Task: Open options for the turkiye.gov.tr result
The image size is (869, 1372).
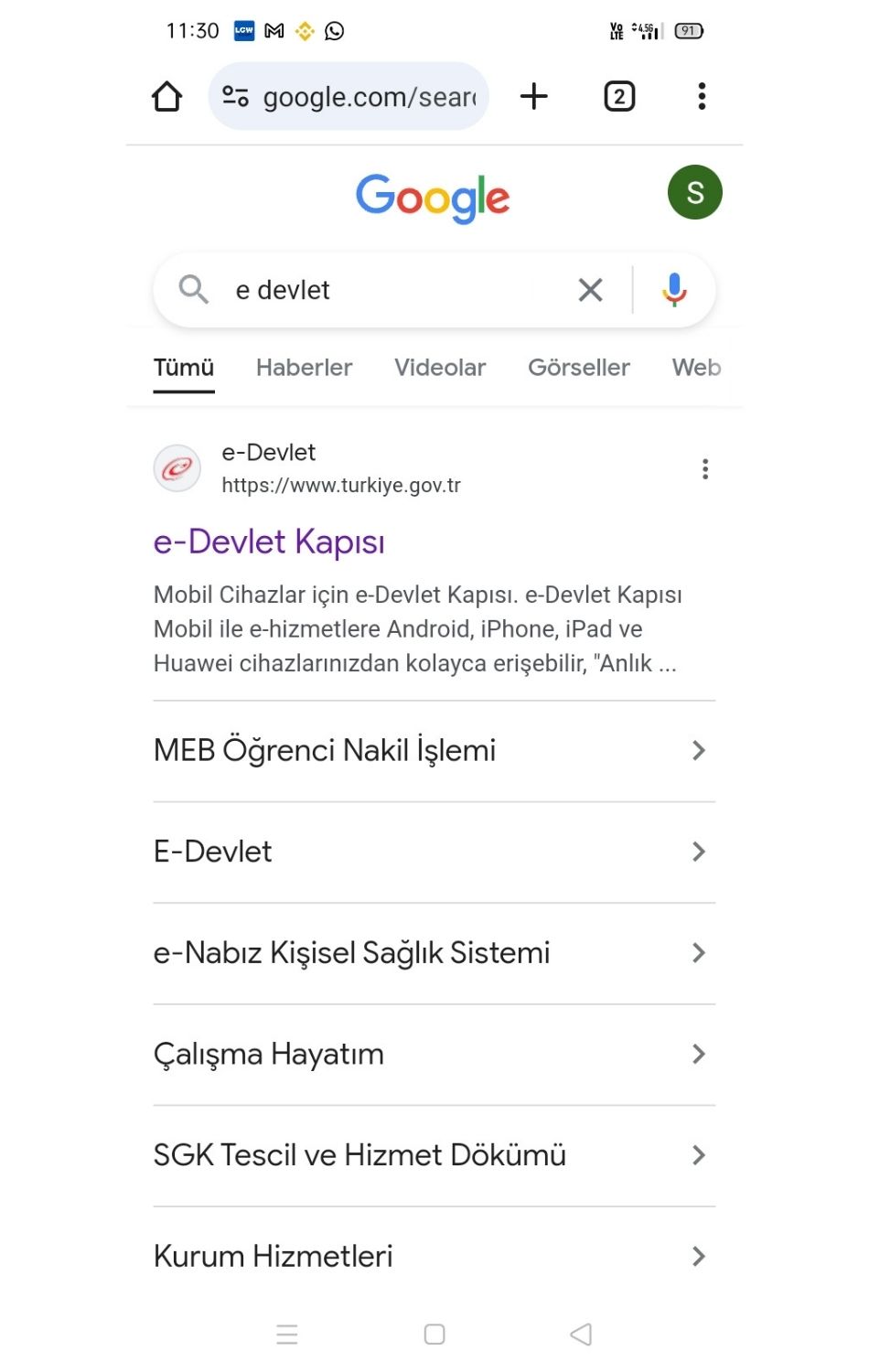Action: pos(704,469)
